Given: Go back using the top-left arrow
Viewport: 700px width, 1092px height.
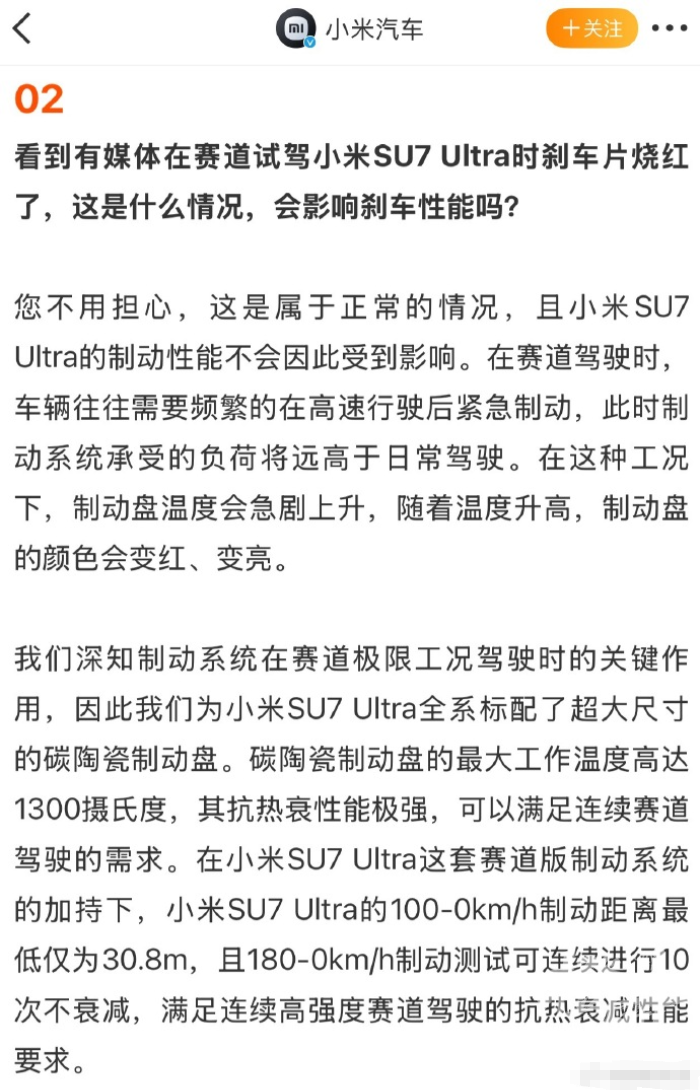Looking at the screenshot, I should [23, 28].
